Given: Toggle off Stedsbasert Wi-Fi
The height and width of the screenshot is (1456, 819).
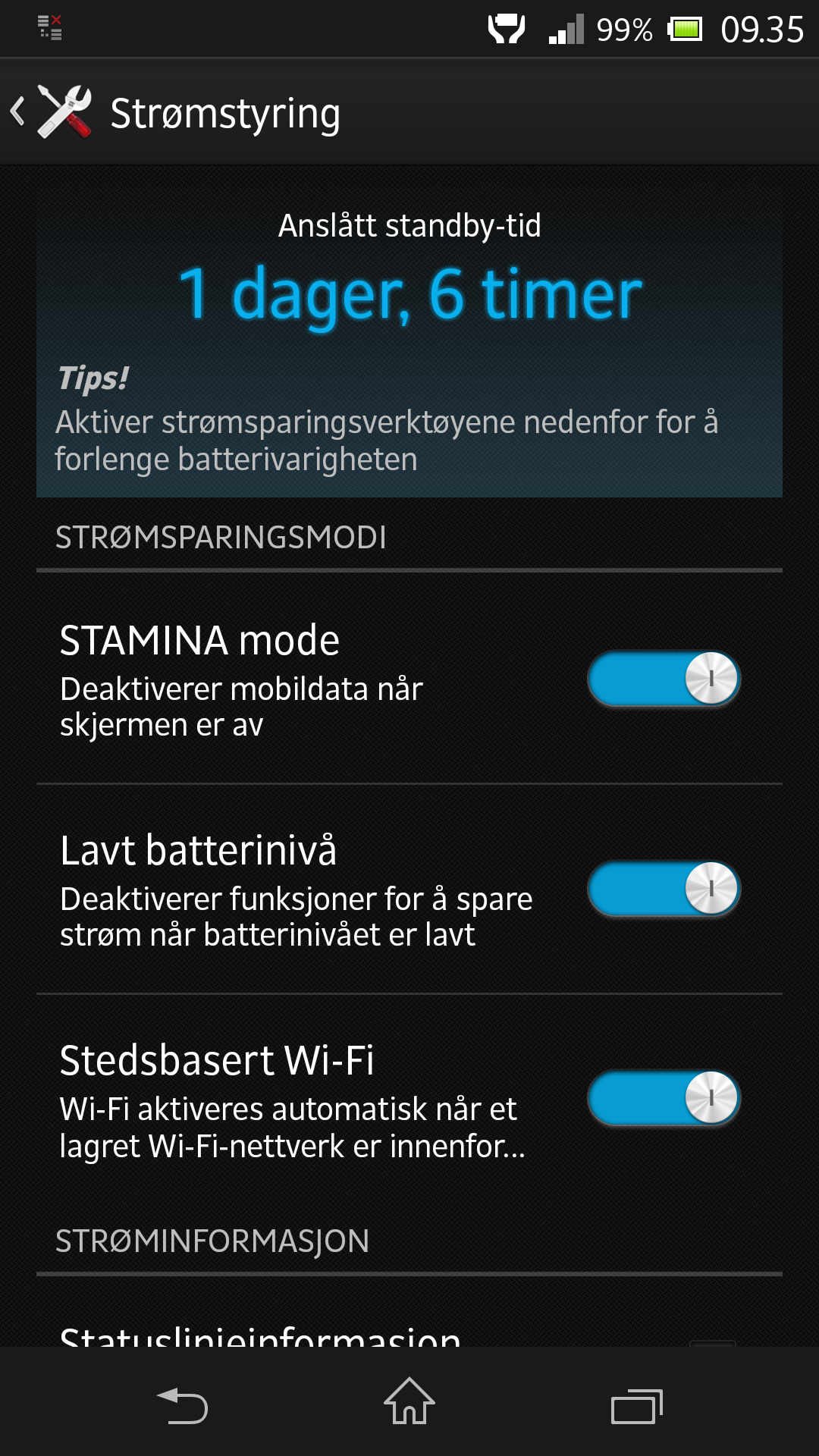Looking at the screenshot, I should [x=664, y=1098].
